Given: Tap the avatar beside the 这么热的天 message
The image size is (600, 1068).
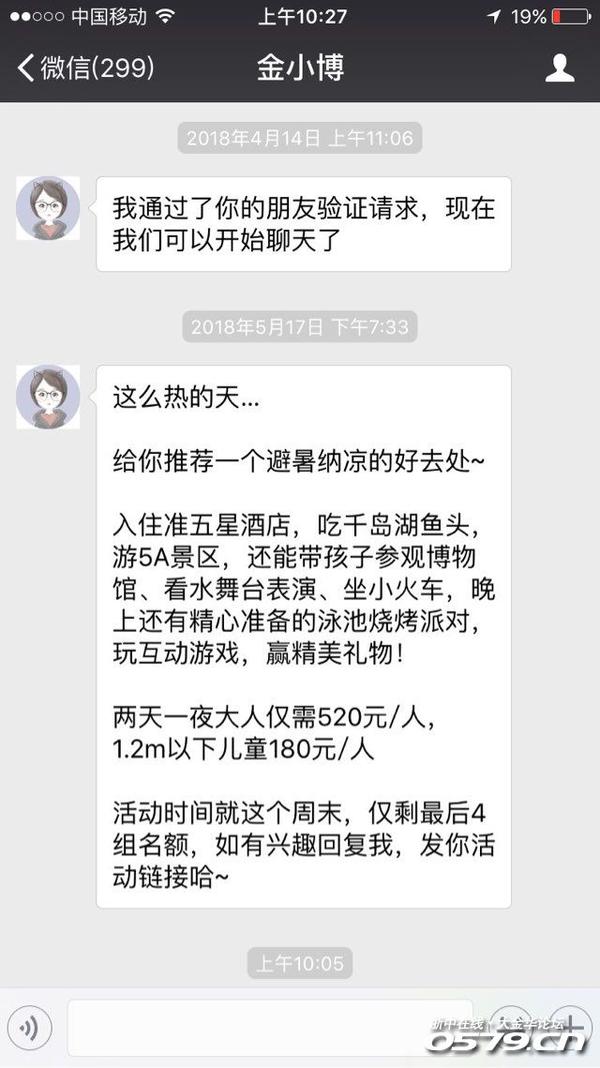Looking at the screenshot, I should [x=48, y=397].
